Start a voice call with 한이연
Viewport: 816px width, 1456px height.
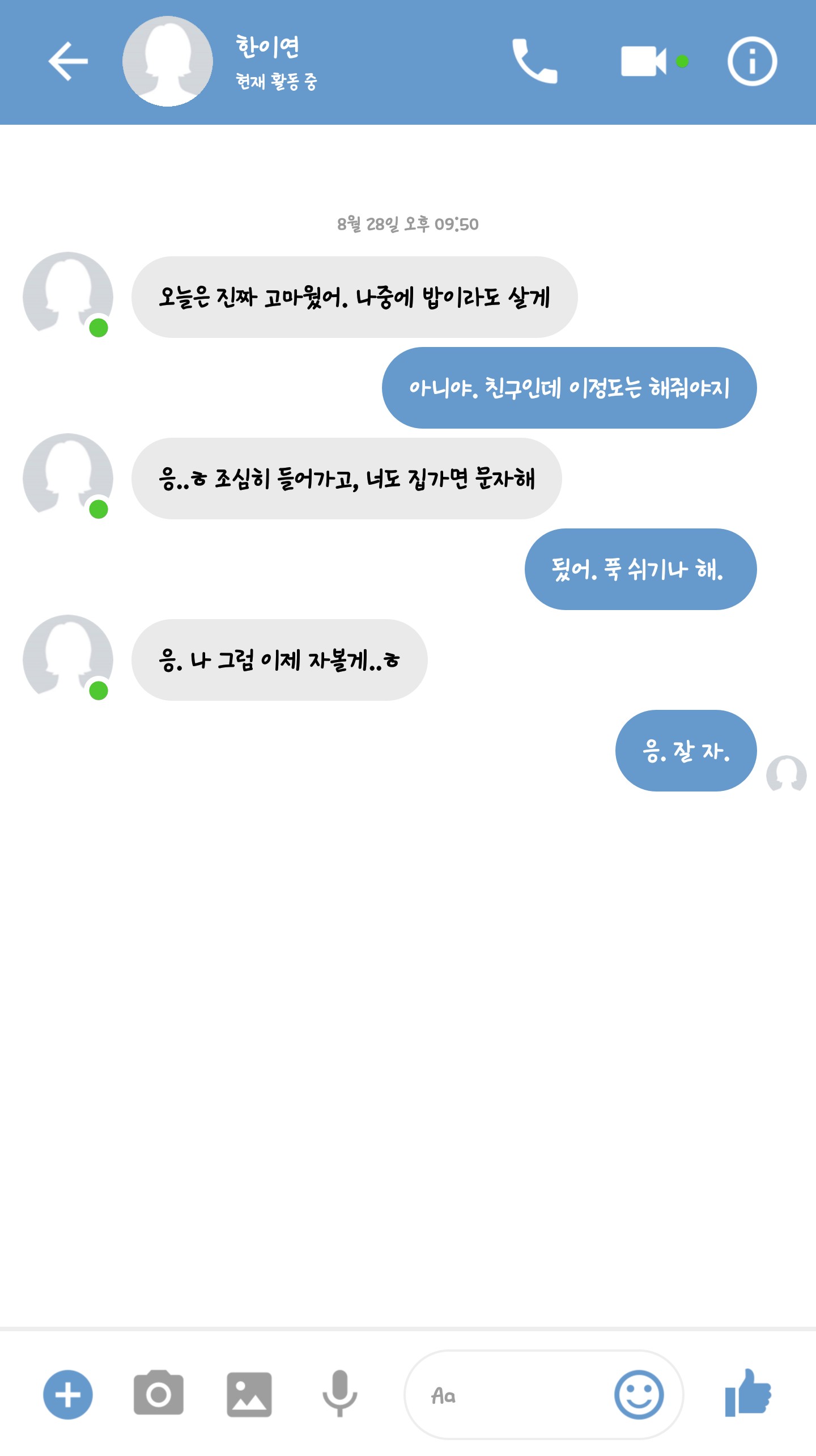tap(534, 61)
